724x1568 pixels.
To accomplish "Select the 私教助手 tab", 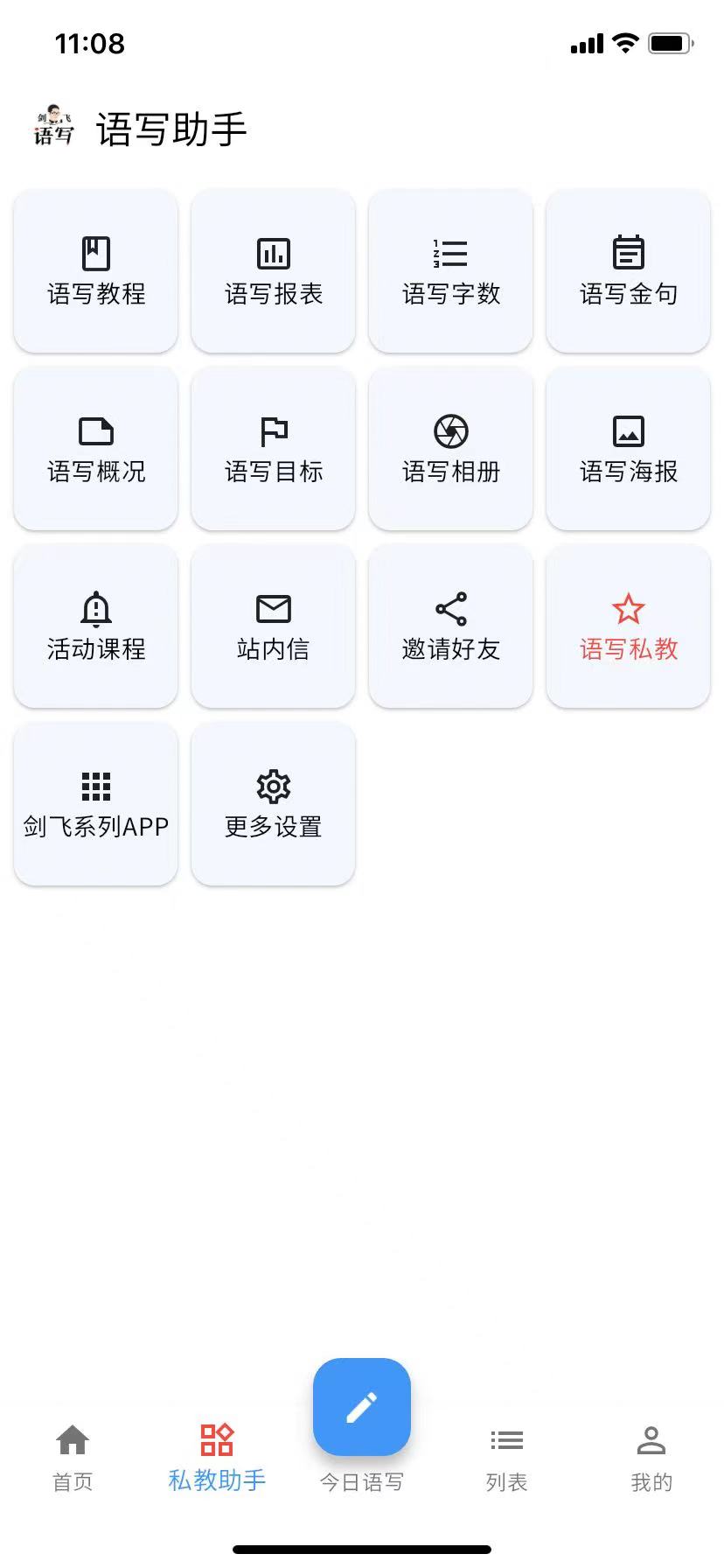I will (x=217, y=1458).
